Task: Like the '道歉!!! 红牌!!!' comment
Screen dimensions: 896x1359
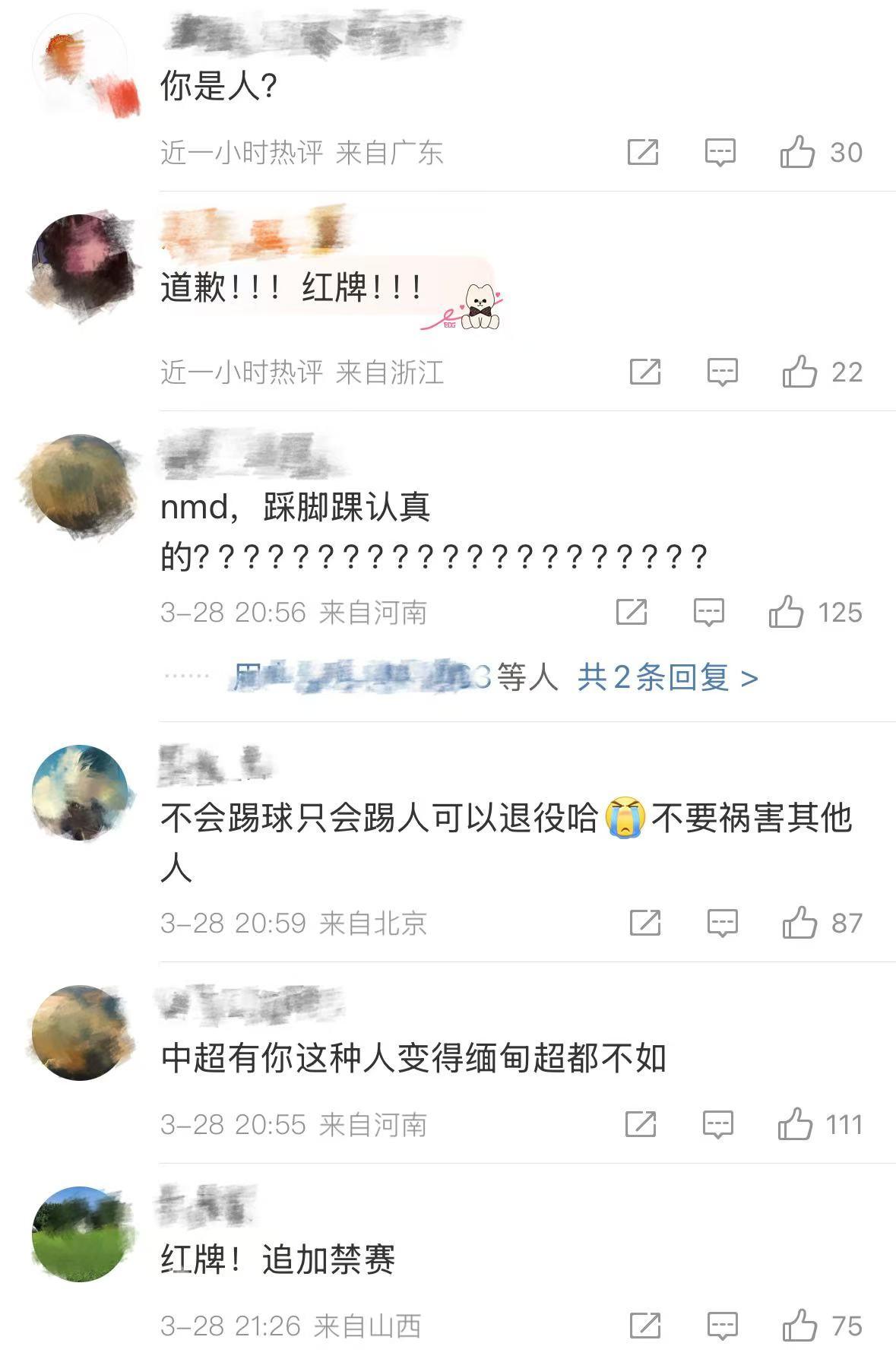Action: (x=799, y=372)
